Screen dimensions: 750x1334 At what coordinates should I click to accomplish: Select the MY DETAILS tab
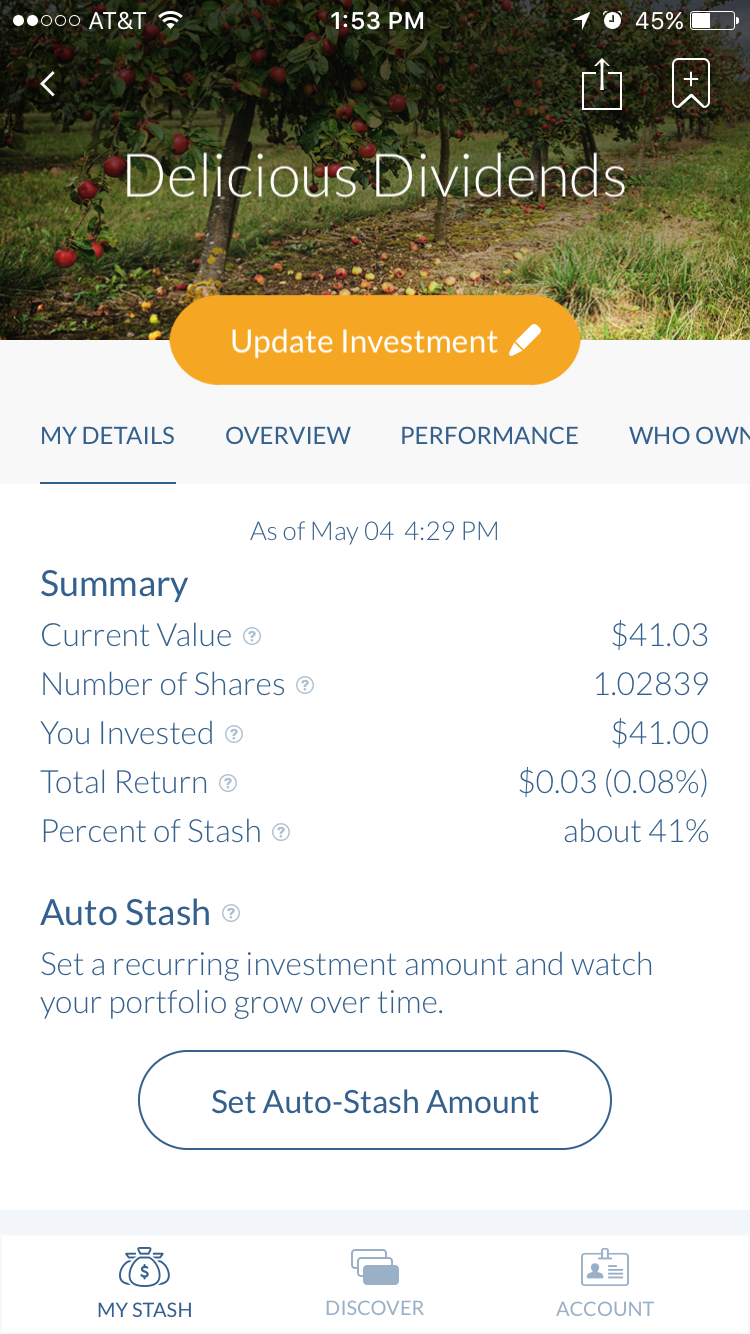[107, 435]
